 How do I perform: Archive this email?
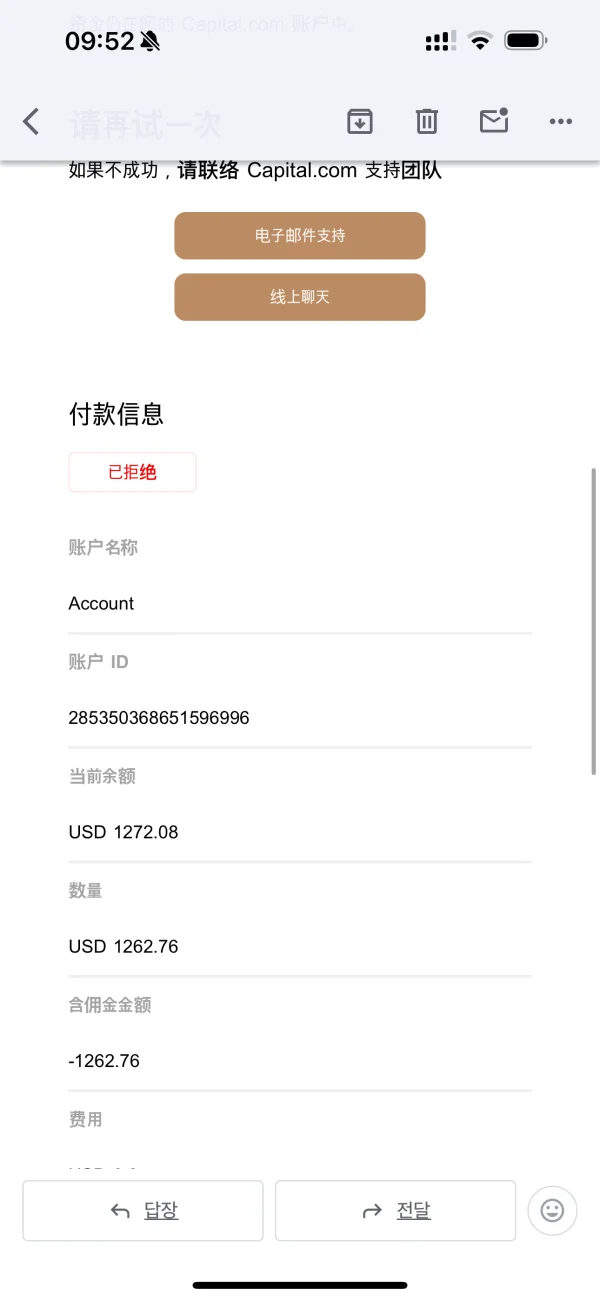tap(360, 122)
